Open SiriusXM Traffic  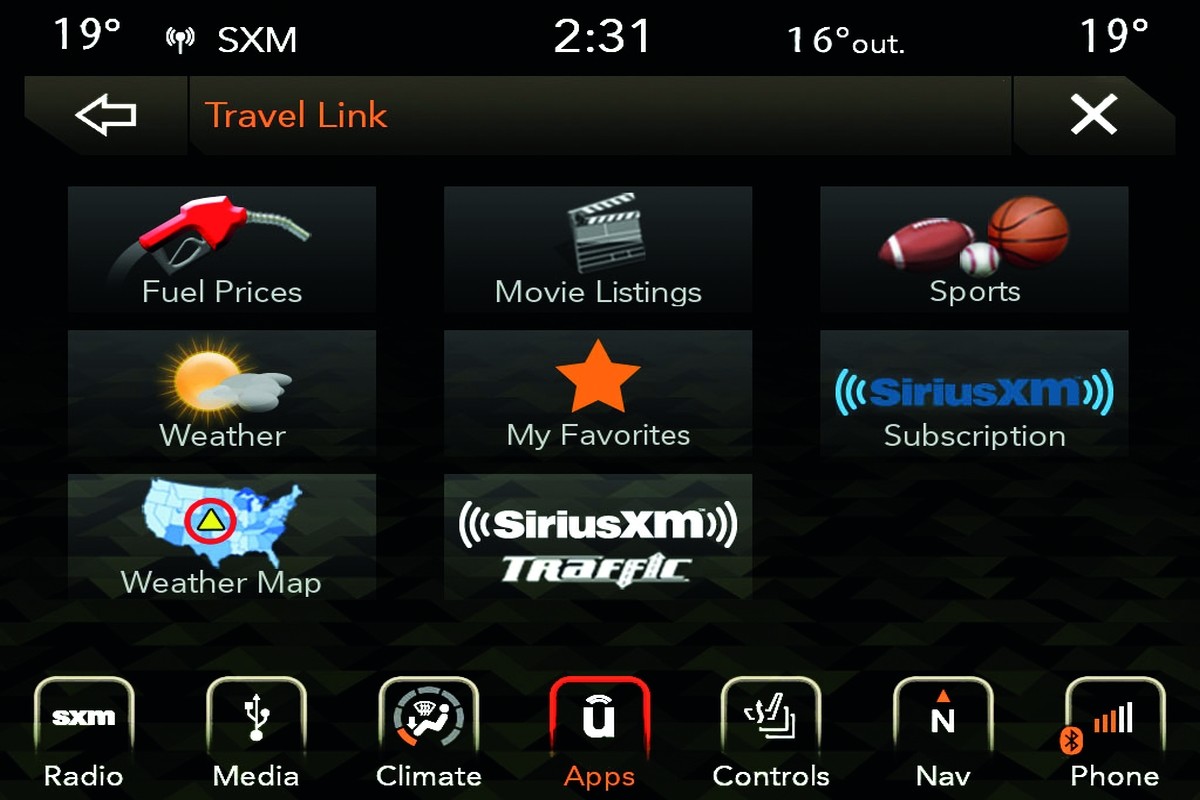tap(598, 537)
